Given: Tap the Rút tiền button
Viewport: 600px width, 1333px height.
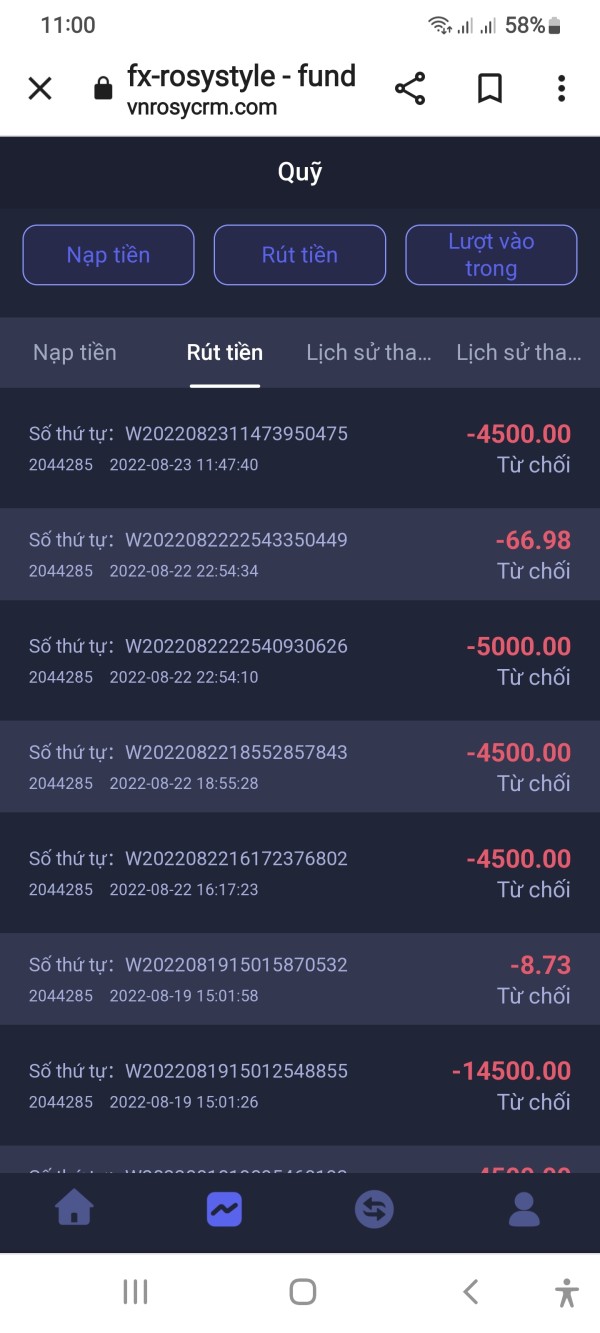Looking at the screenshot, I should (300, 255).
